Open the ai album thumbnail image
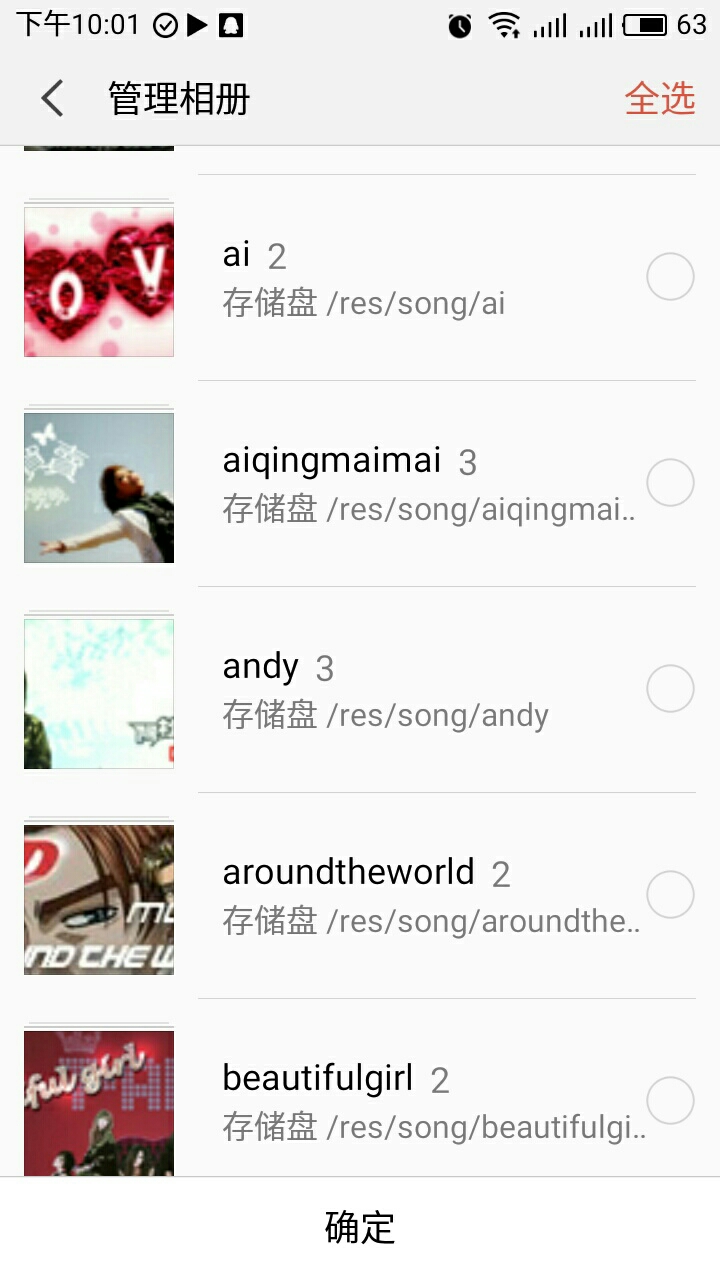Image resolution: width=720 pixels, height=1280 pixels. coord(97,281)
